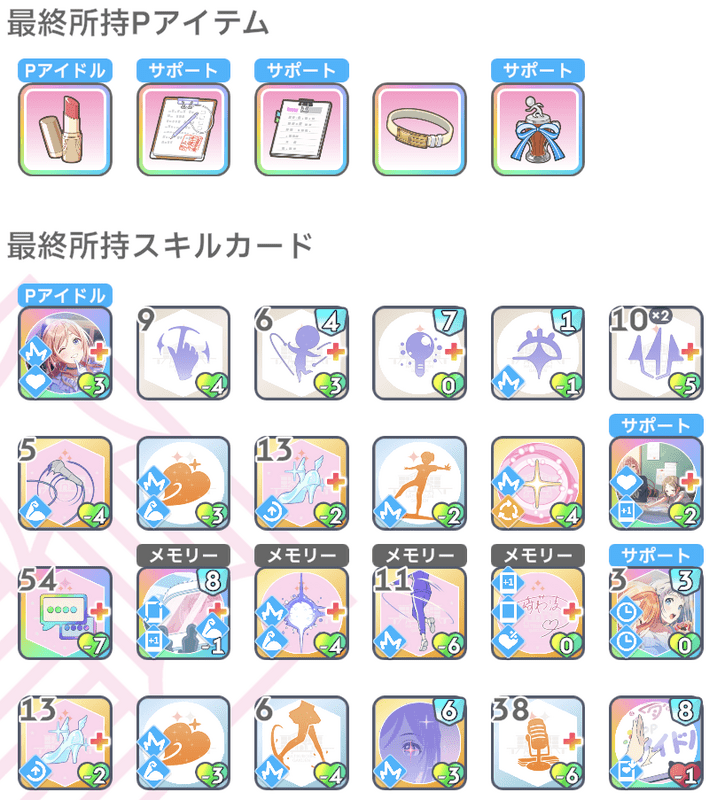Open the lightbulb skill card

coord(420,354)
